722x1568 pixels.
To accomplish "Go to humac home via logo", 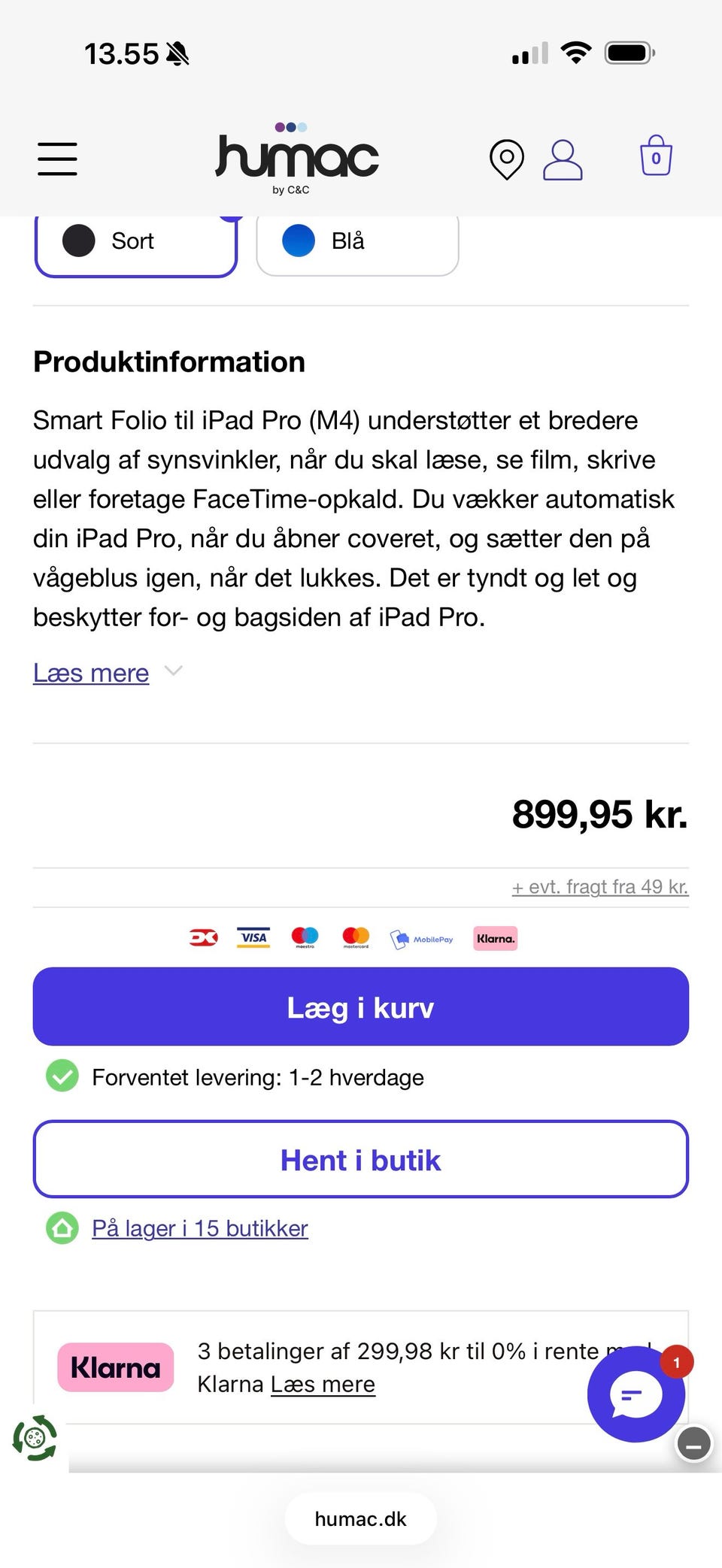I will pos(296,159).
